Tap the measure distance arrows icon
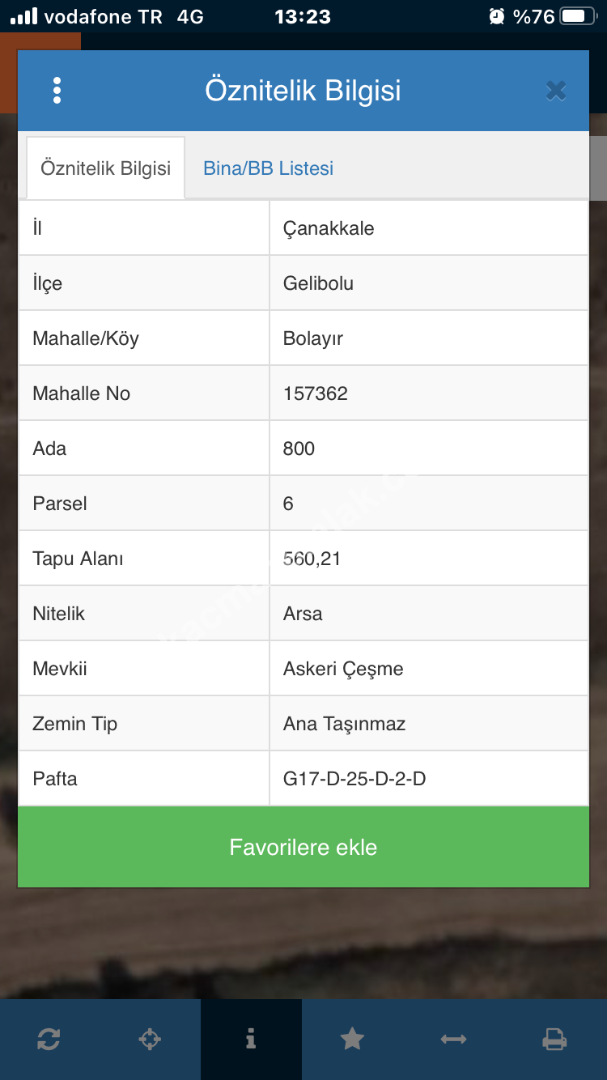This screenshot has height=1080, width=607. tap(453, 1039)
